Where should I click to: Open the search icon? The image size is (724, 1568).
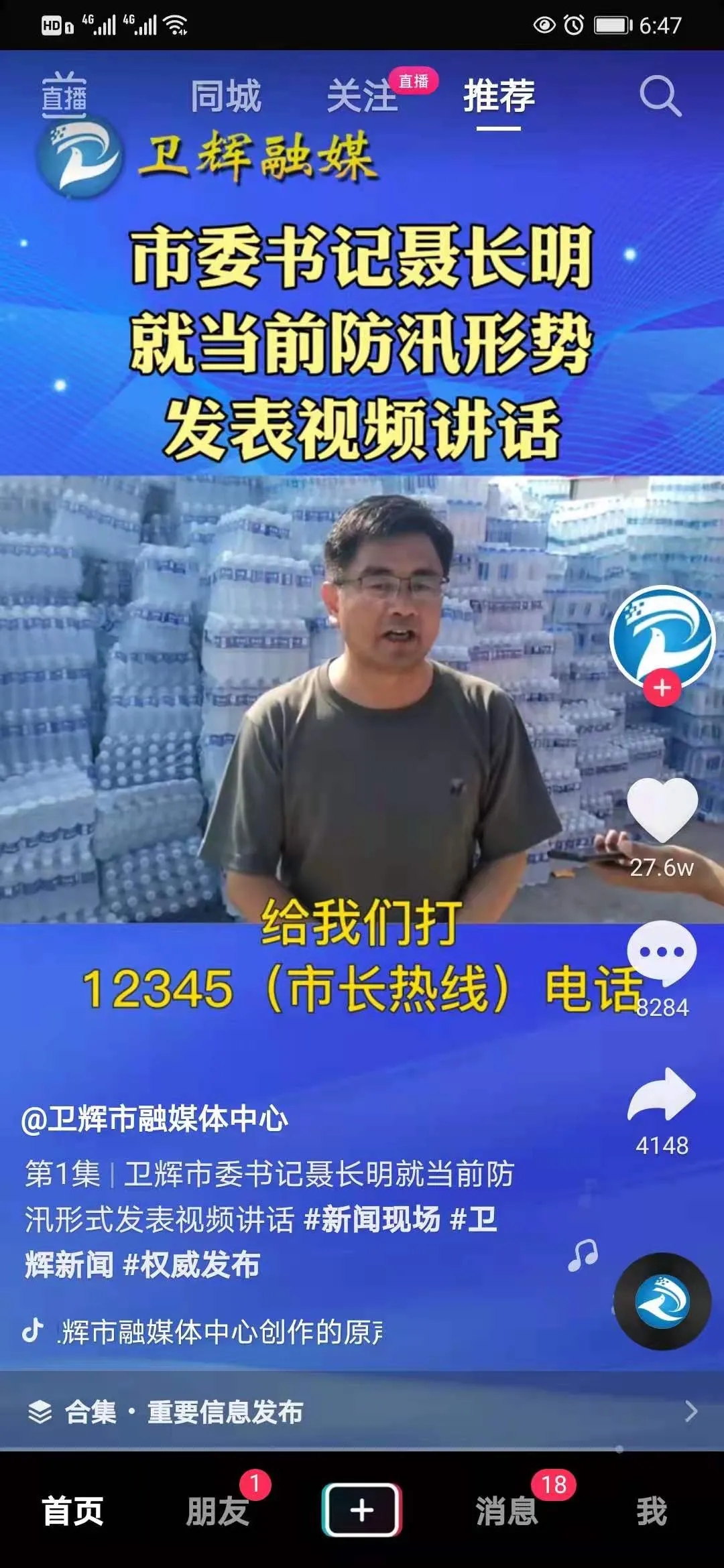[x=660, y=96]
